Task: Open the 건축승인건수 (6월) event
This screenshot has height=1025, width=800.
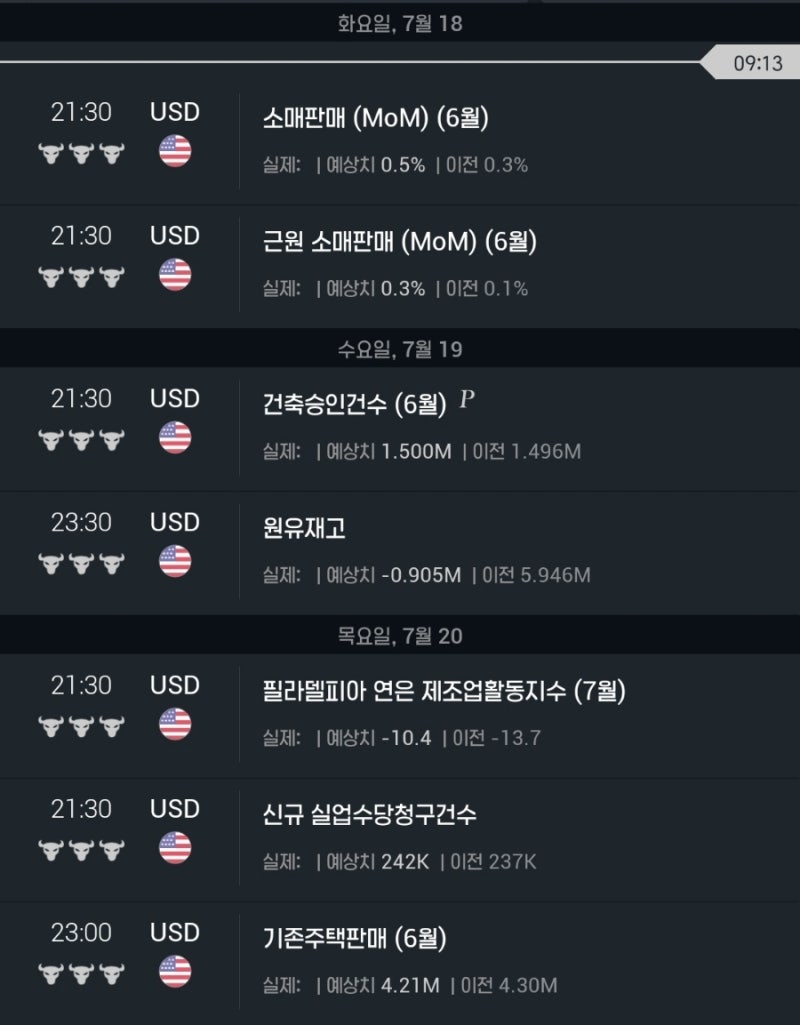Action: (354, 405)
